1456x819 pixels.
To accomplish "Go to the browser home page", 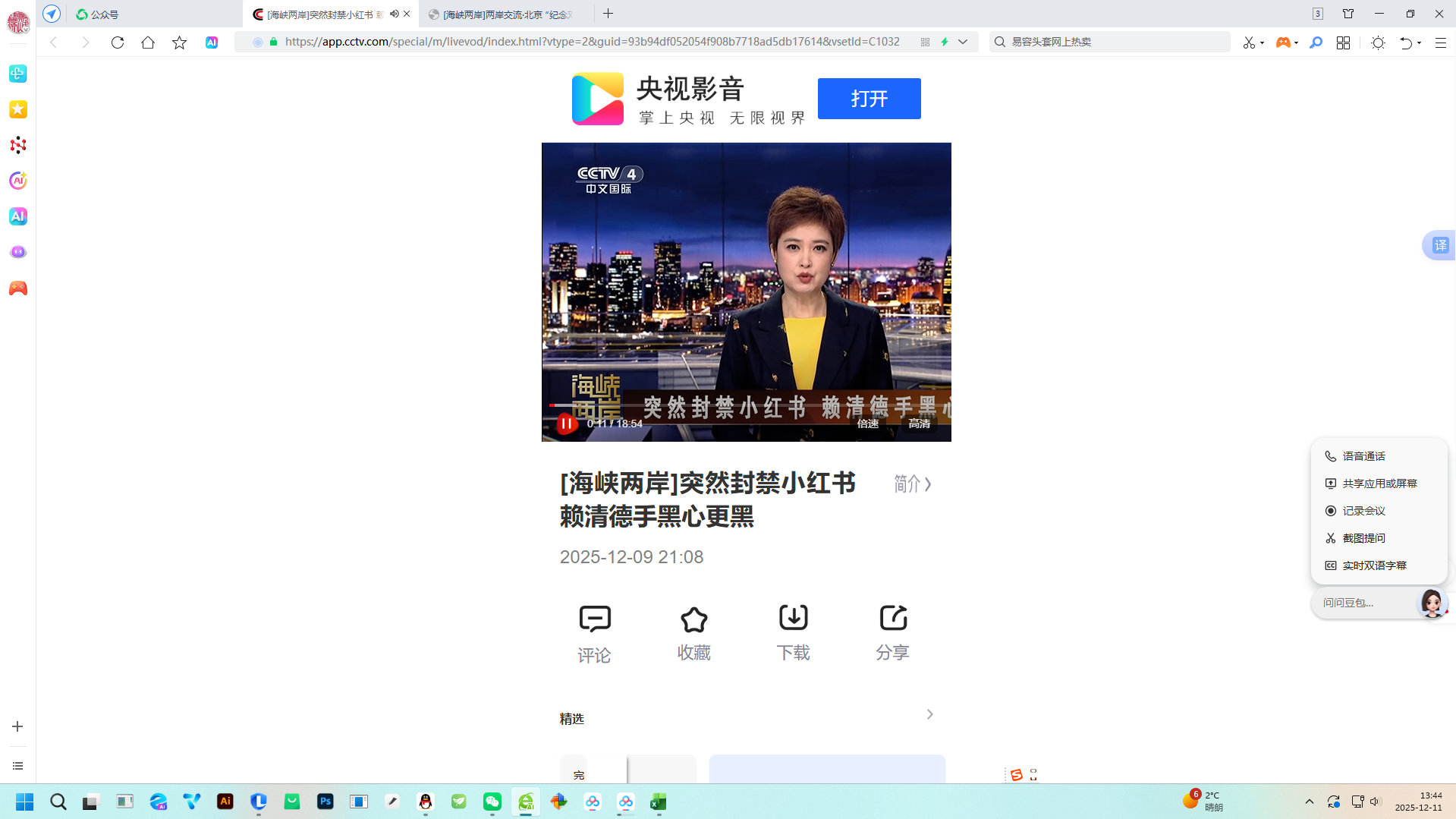I will tap(148, 43).
